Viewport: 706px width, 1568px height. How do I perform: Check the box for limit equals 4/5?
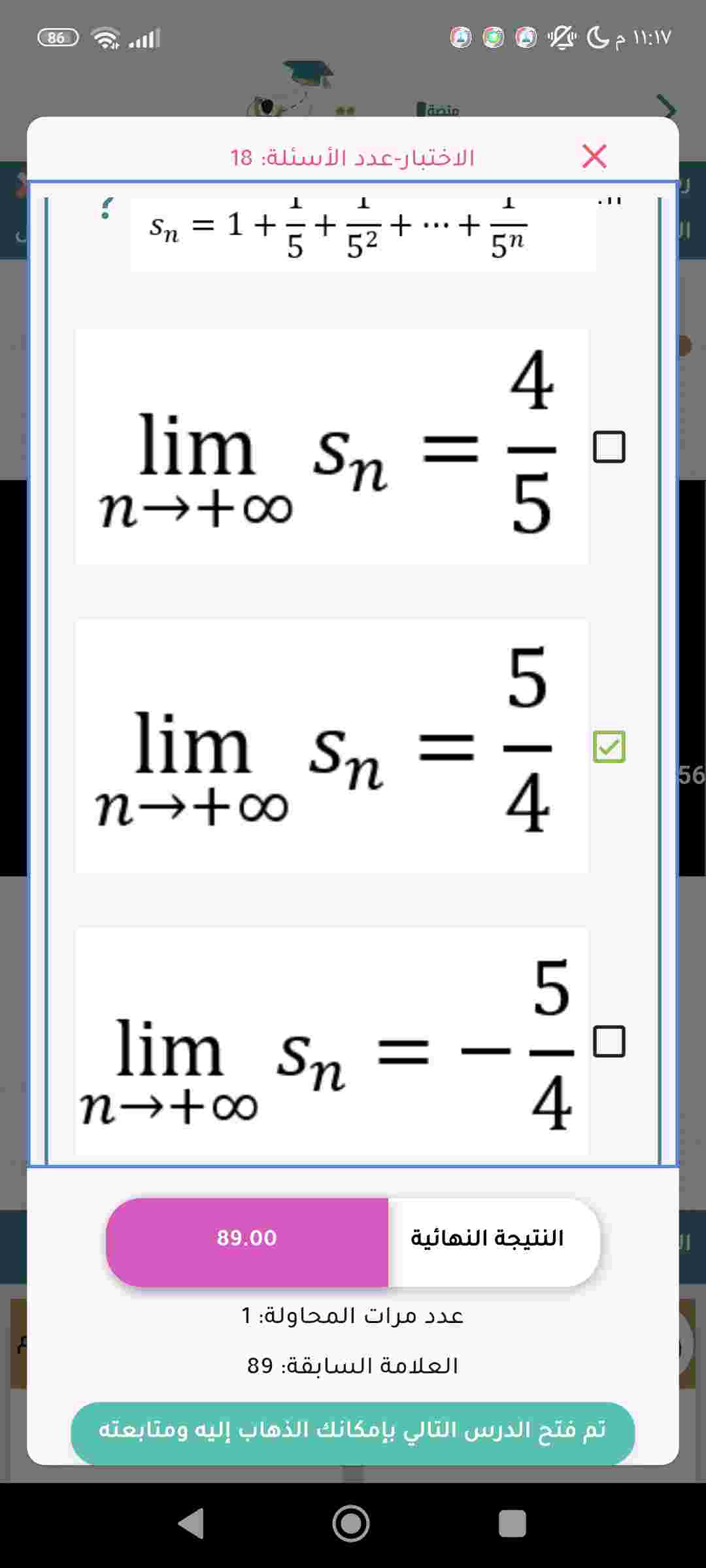pyautogui.click(x=609, y=448)
